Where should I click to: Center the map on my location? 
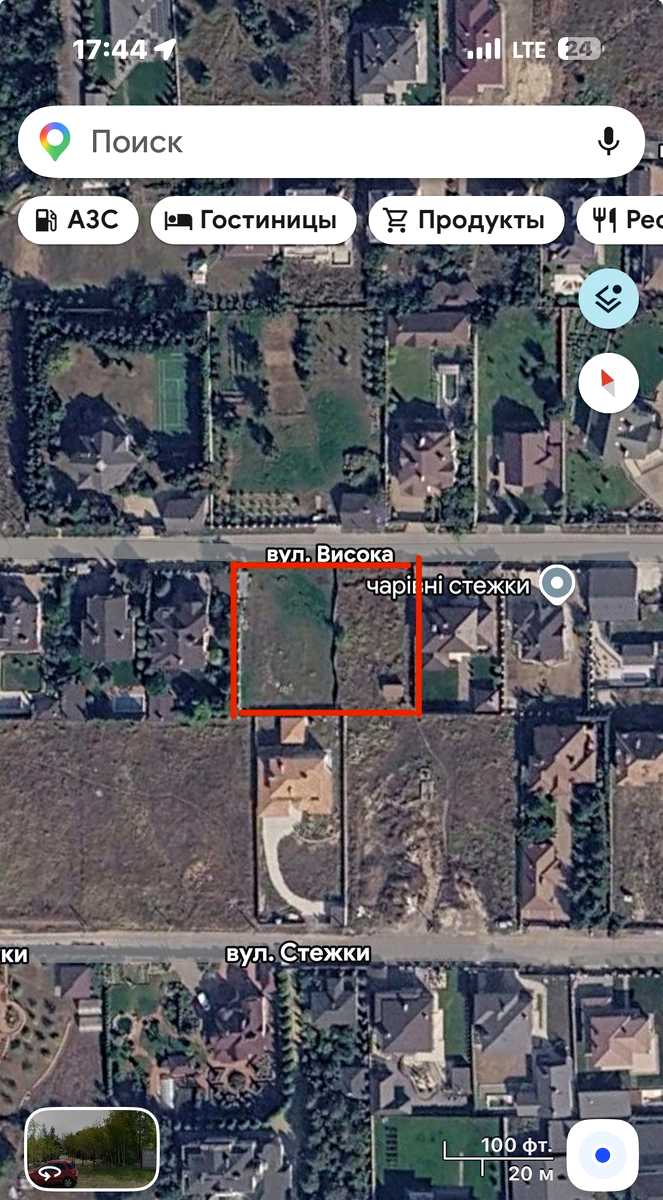[x=602, y=1155]
